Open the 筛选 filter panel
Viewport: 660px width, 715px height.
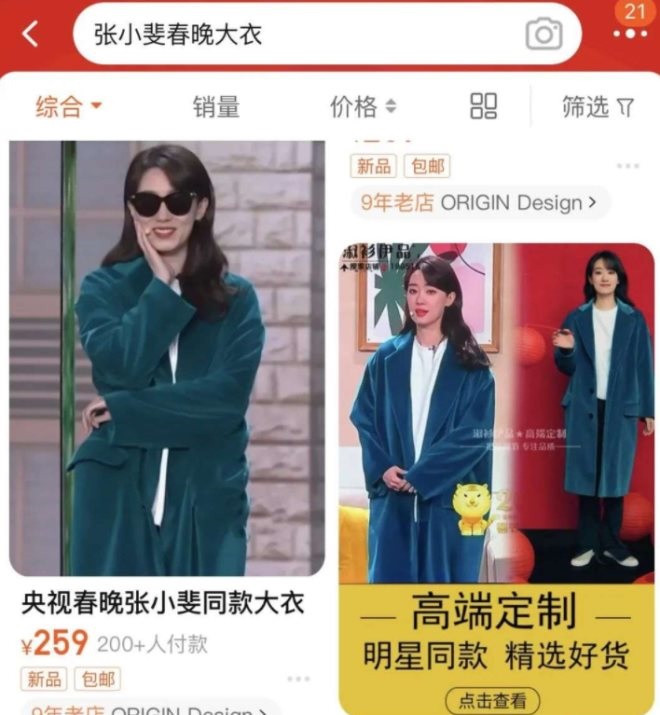597,106
